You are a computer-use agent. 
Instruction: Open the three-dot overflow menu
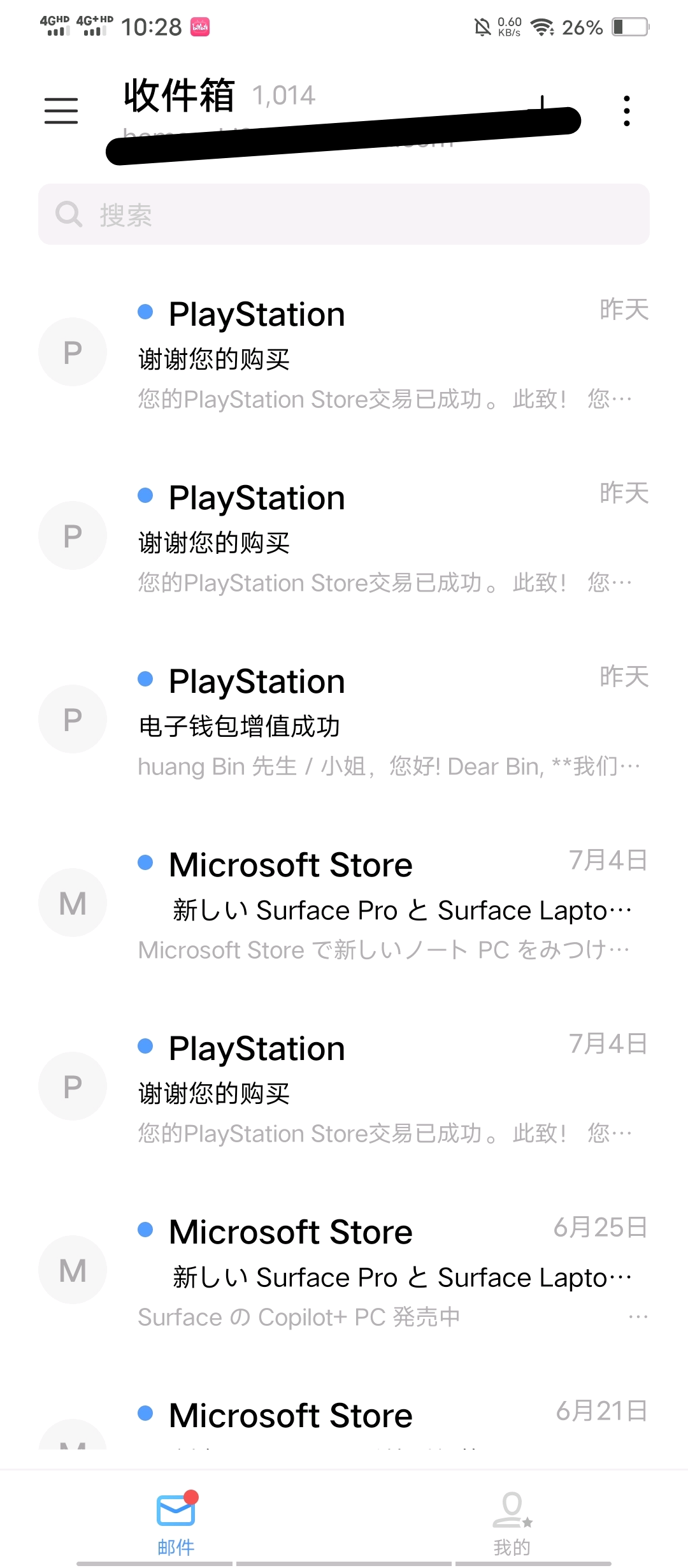[627, 111]
